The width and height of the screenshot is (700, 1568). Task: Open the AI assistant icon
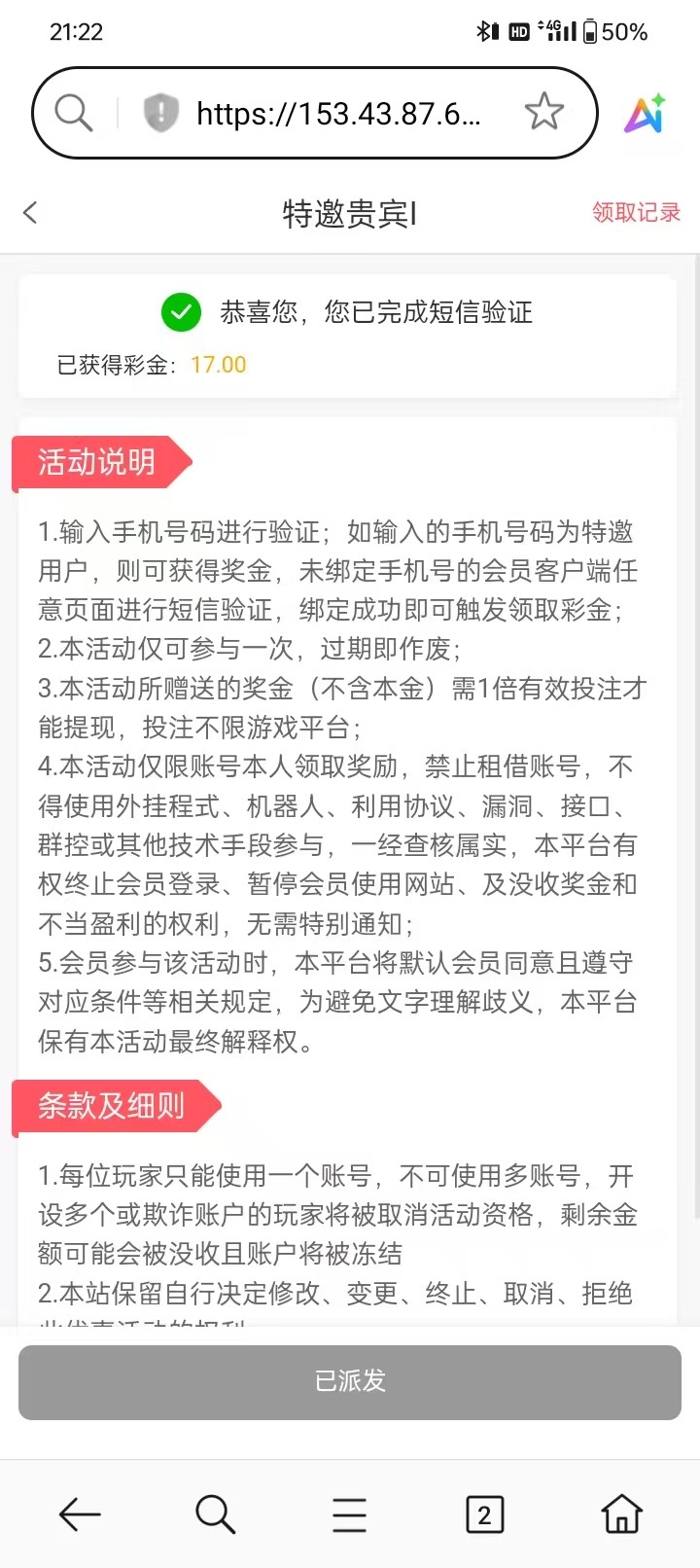coord(645,114)
